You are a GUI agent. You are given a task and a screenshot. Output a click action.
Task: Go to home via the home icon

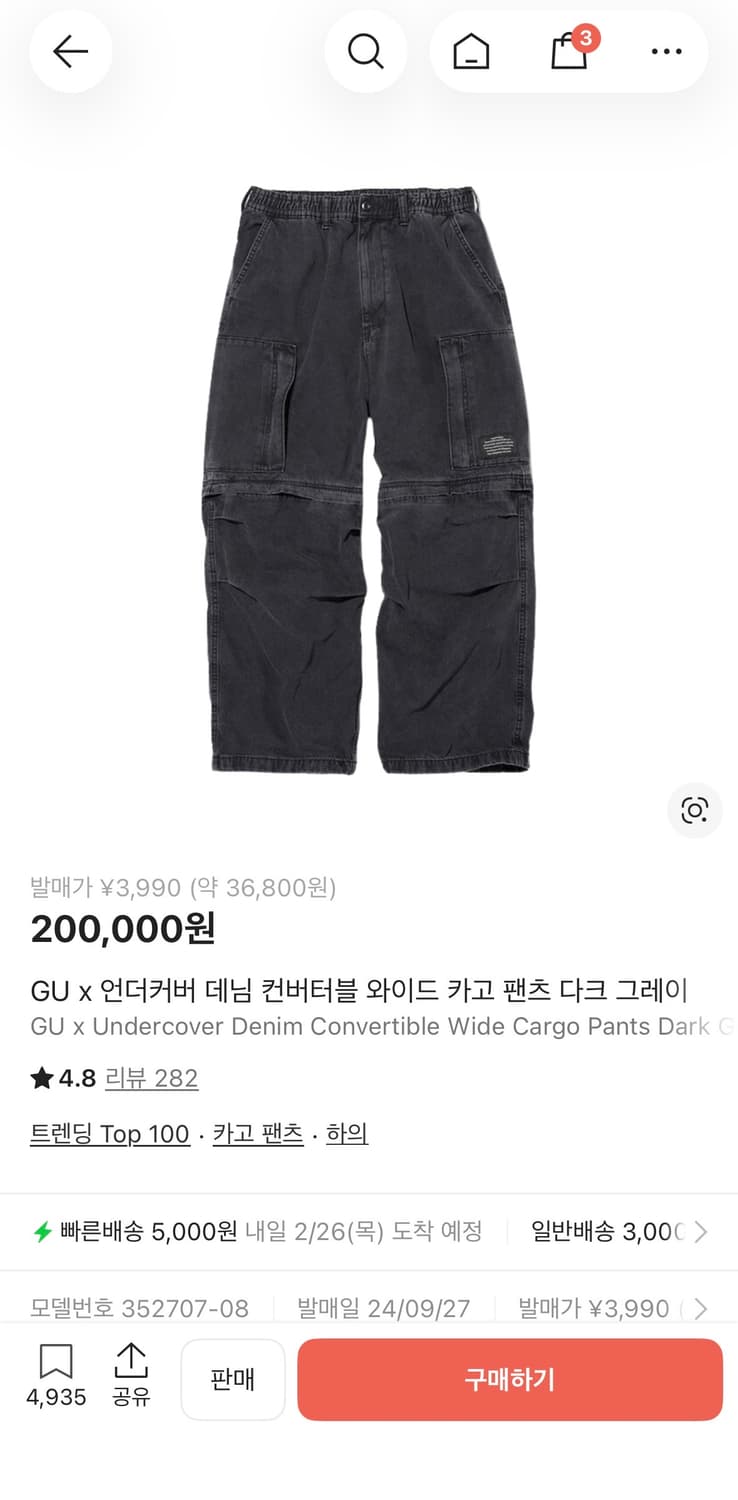coord(470,52)
